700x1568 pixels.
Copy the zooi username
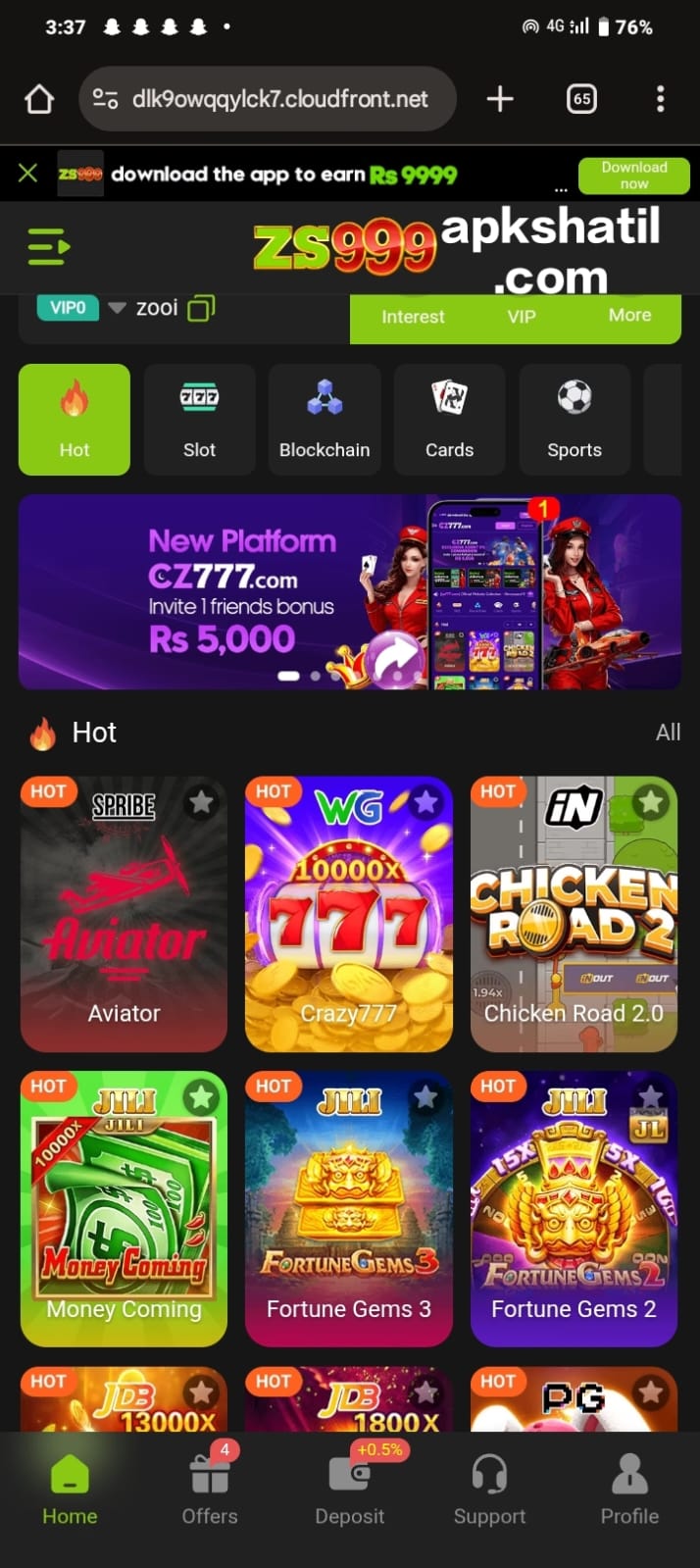[x=201, y=308]
